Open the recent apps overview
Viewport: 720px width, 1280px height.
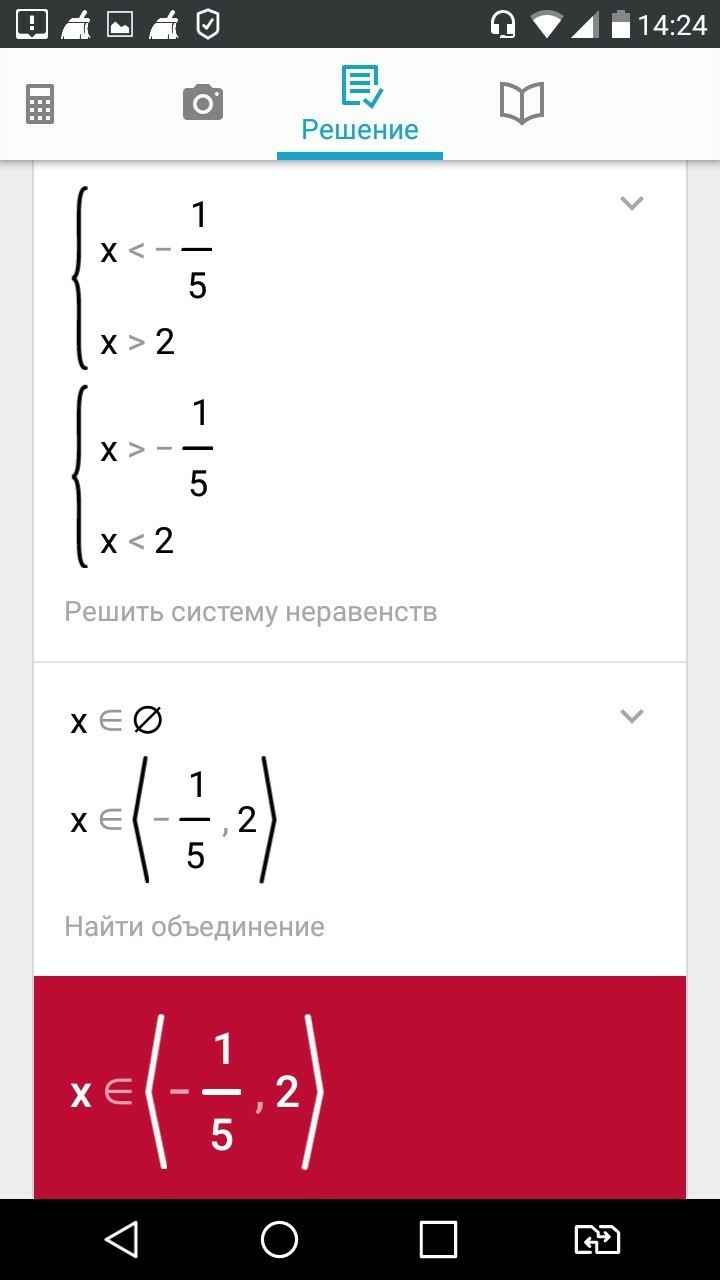click(x=438, y=1240)
